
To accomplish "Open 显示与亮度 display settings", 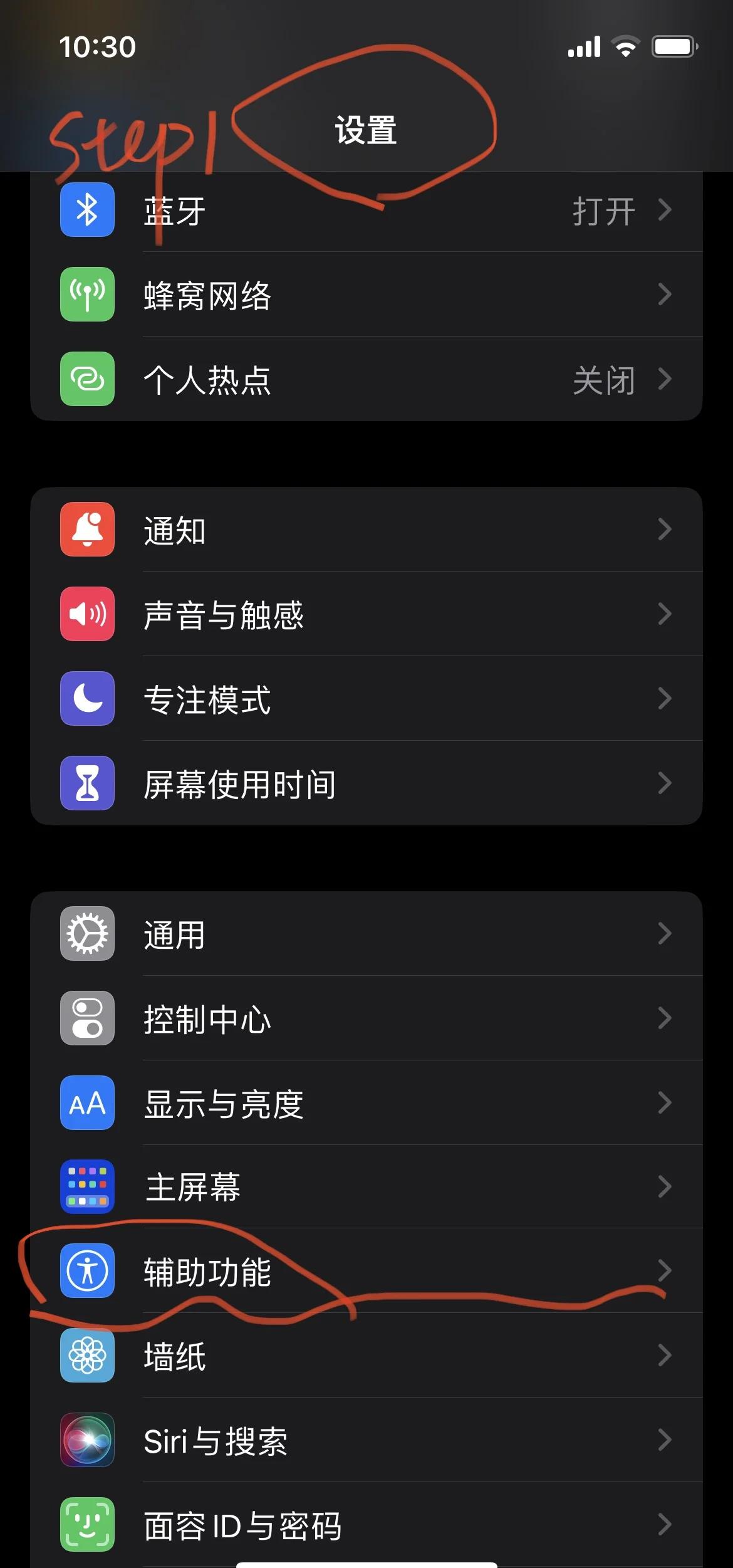I will point(366,1103).
